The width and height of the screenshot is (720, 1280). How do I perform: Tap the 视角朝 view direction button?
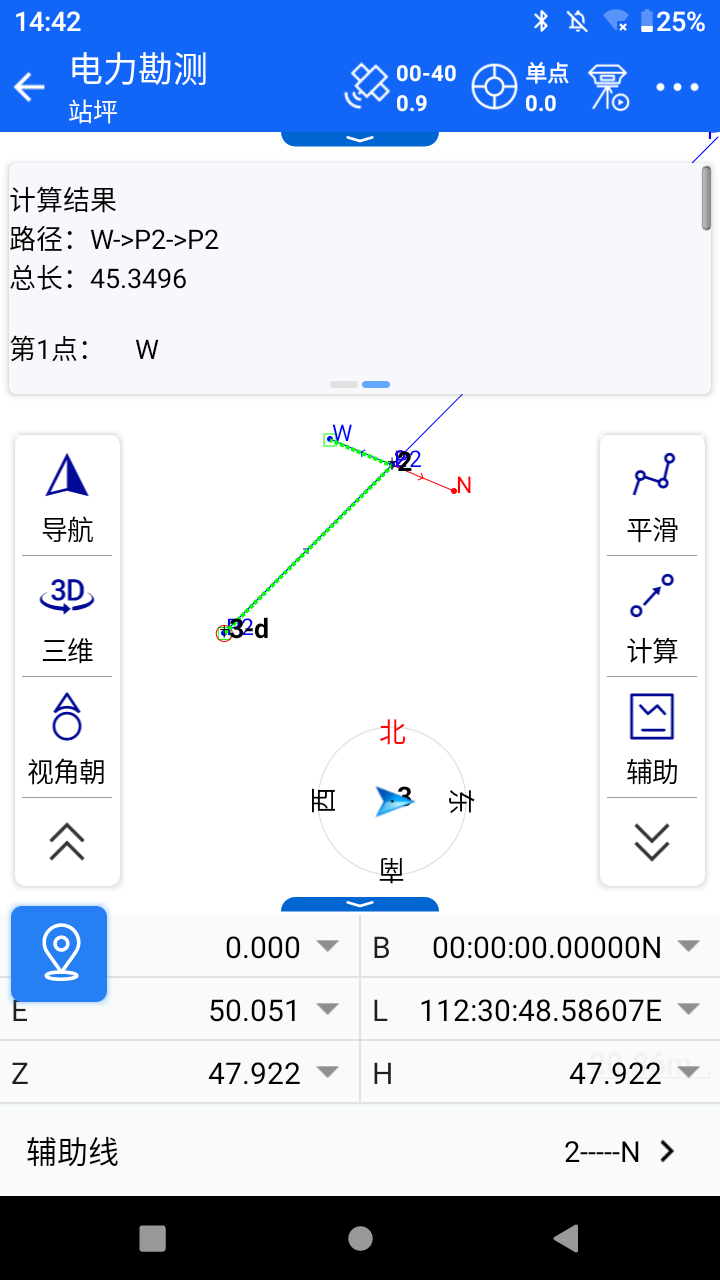[67, 739]
